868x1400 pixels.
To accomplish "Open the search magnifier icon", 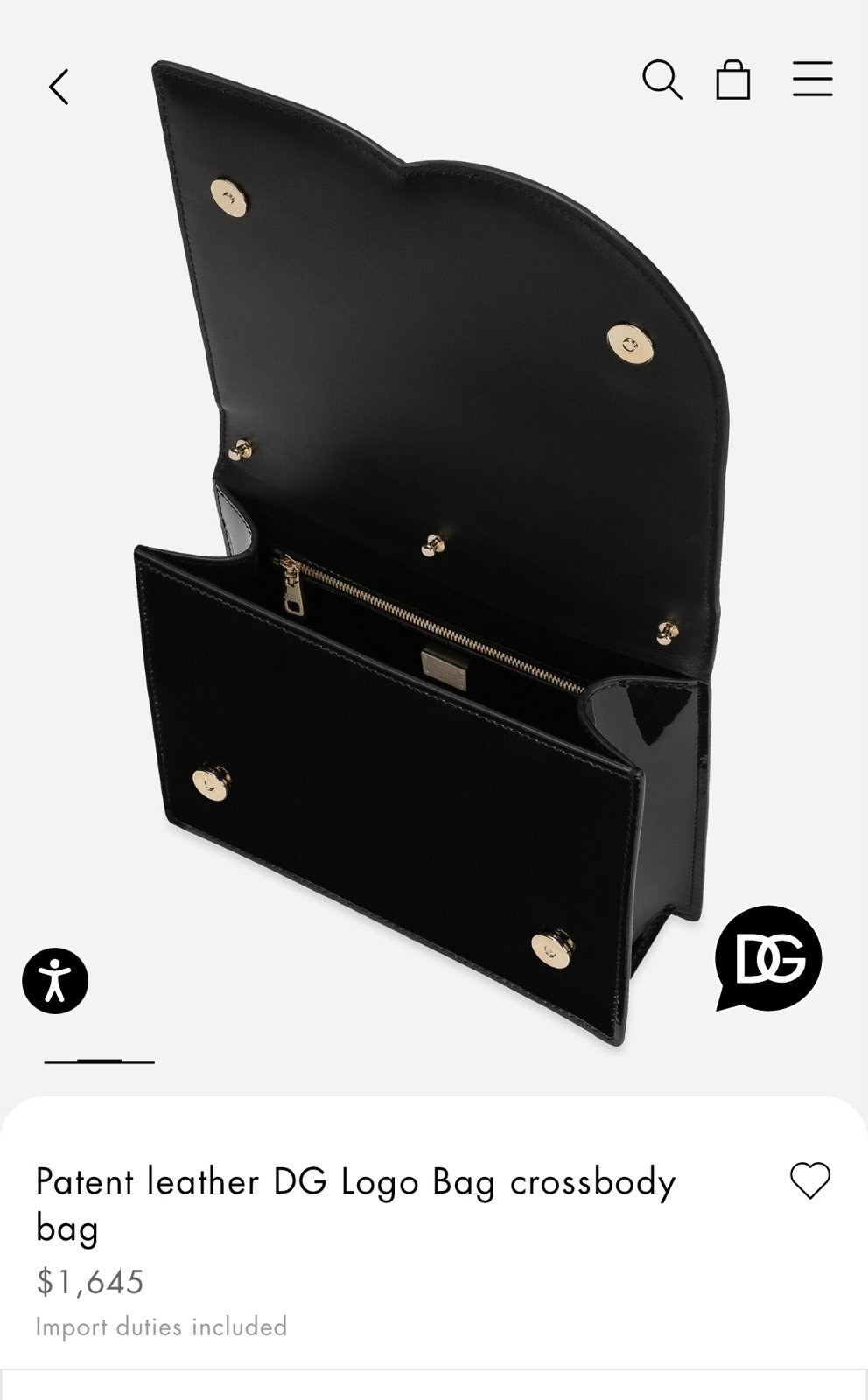I will point(662,80).
